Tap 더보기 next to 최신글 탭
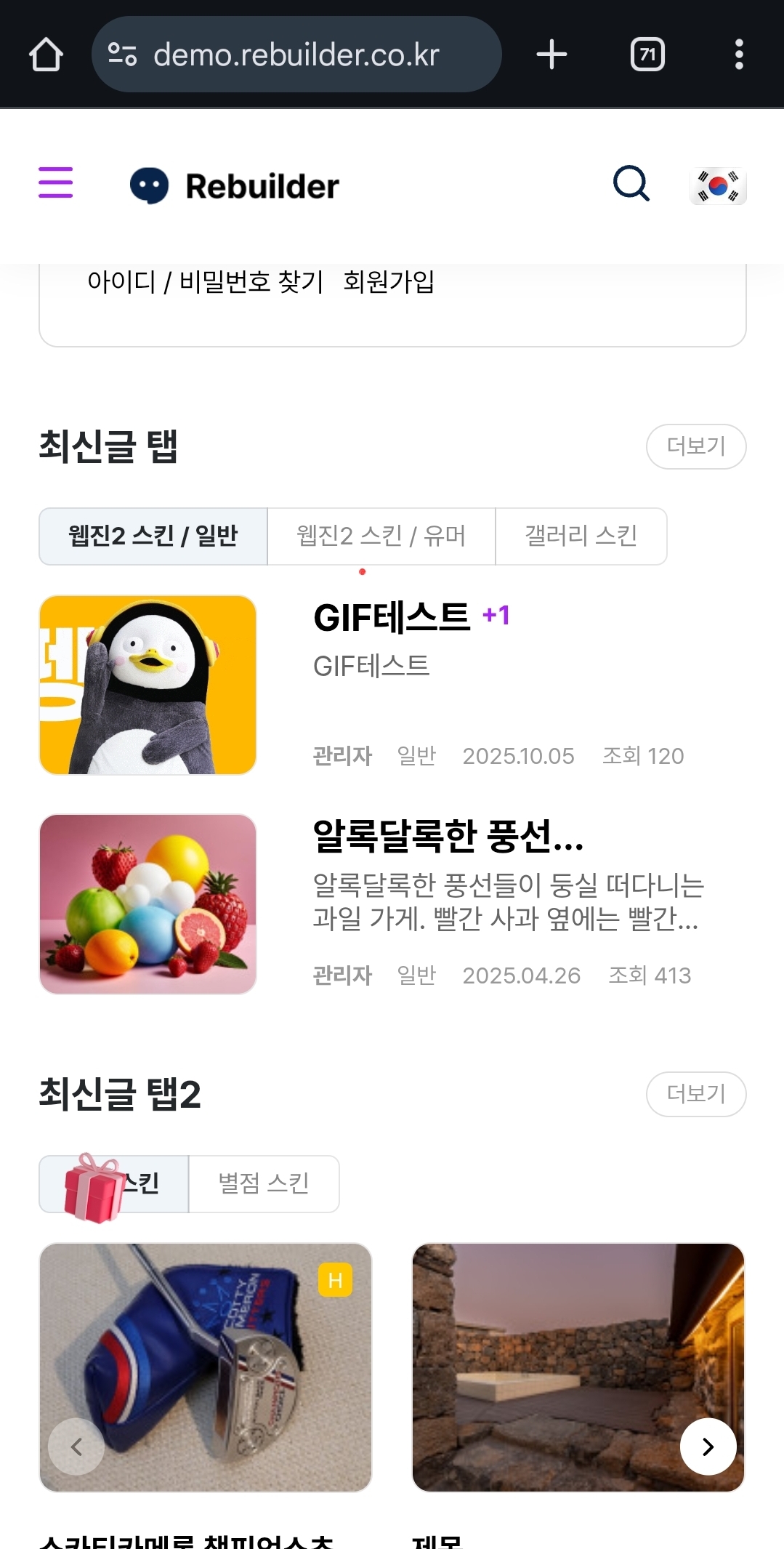Viewport: 784px width, 1549px height. tap(695, 446)
